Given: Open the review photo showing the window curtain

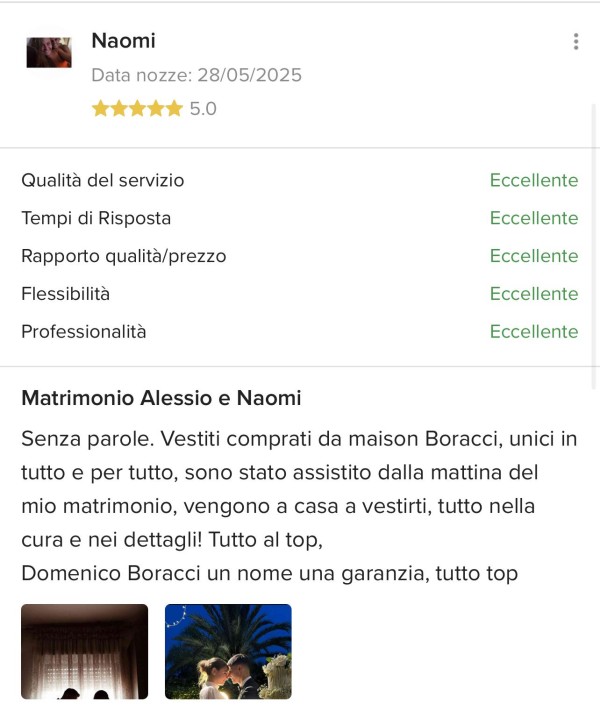Looking at the screenshot, I should [84, 651].
